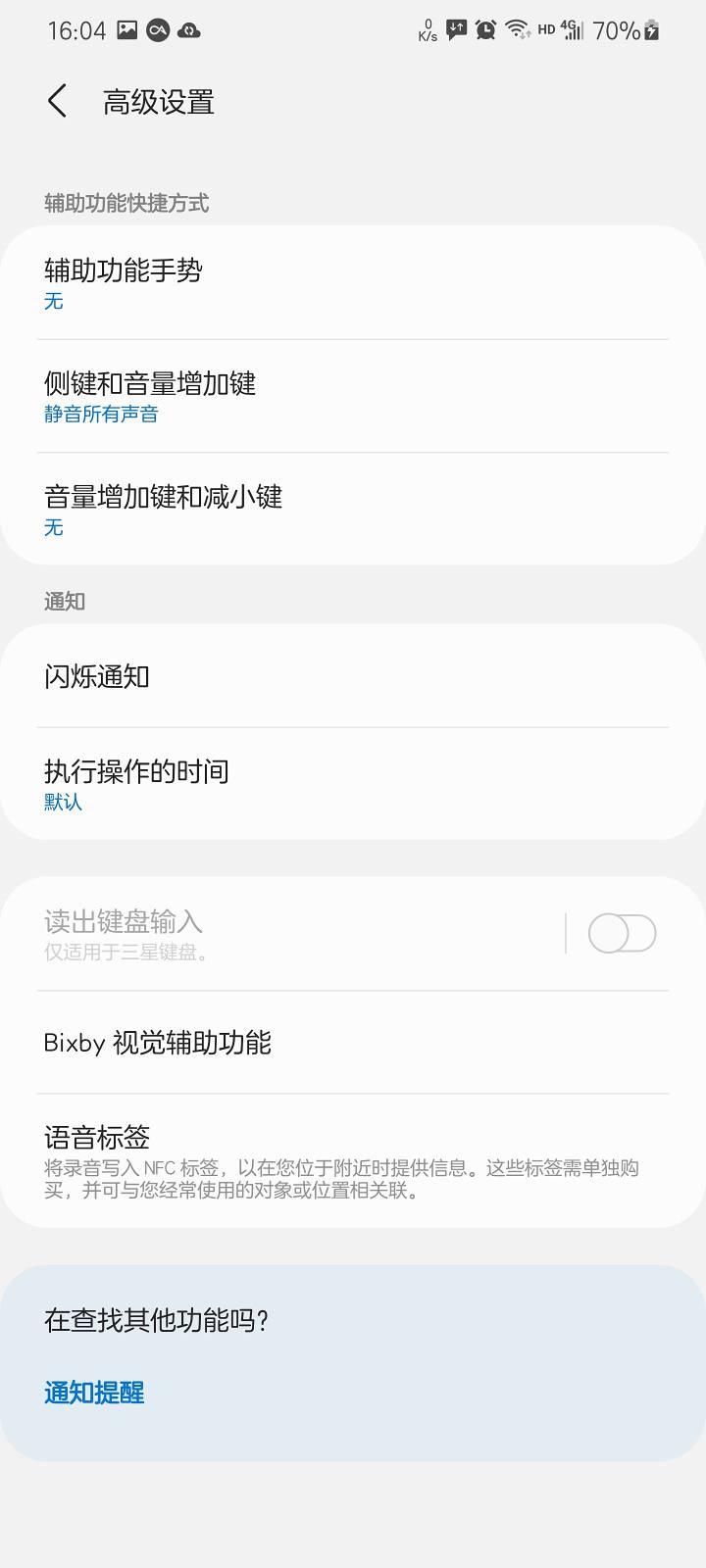Viewport: 706px width, 1568px height.
Task: Click the HD indicator in the status bar
Action: [544, 30]
